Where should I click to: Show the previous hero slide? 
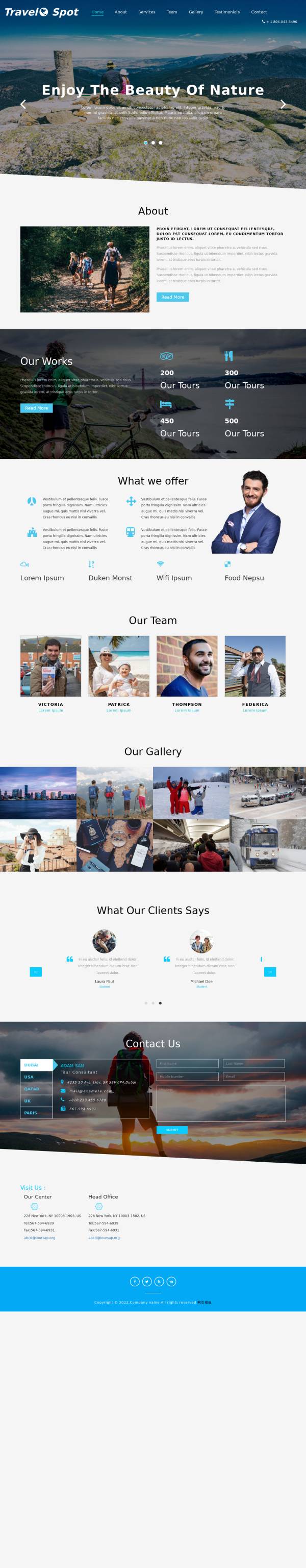[23, 105]
